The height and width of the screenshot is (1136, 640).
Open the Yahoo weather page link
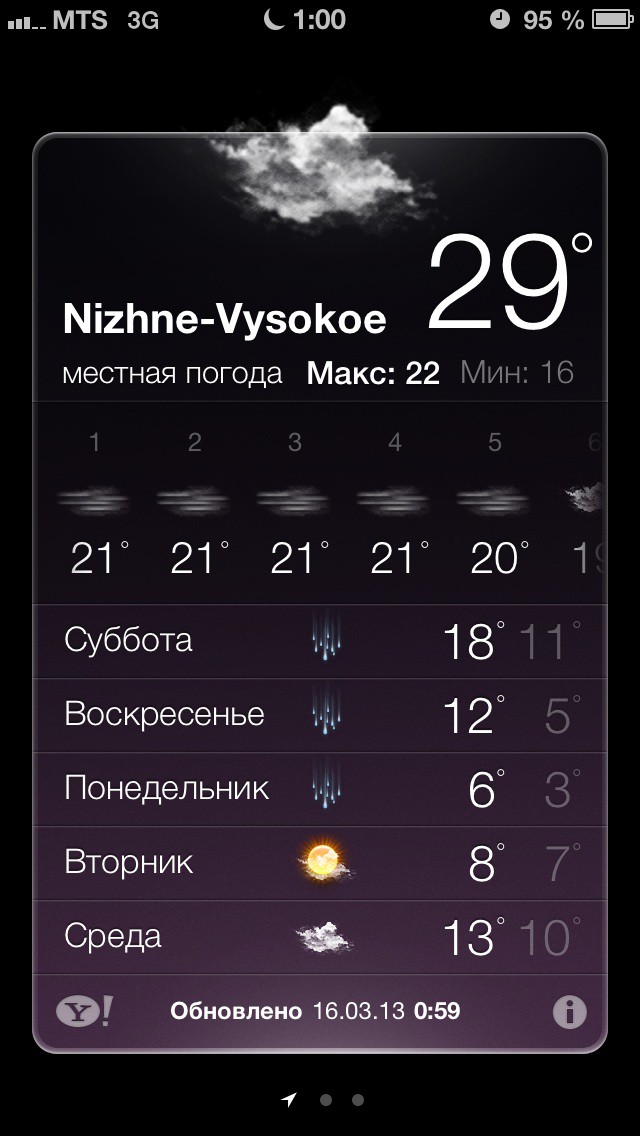[x=83, y=1012]
